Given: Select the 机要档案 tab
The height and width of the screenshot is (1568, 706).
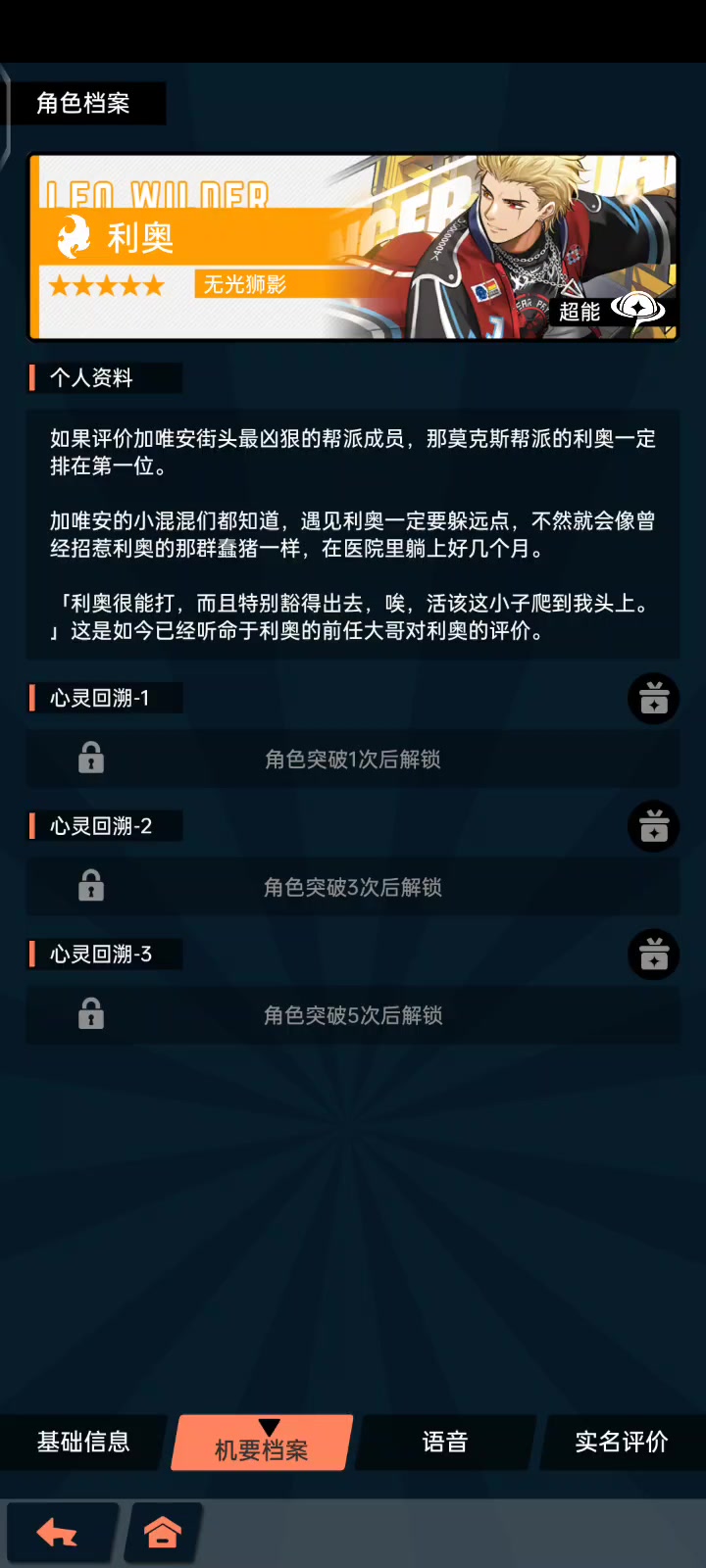Looking at the screenshot, I should [x=262, y=1443].
